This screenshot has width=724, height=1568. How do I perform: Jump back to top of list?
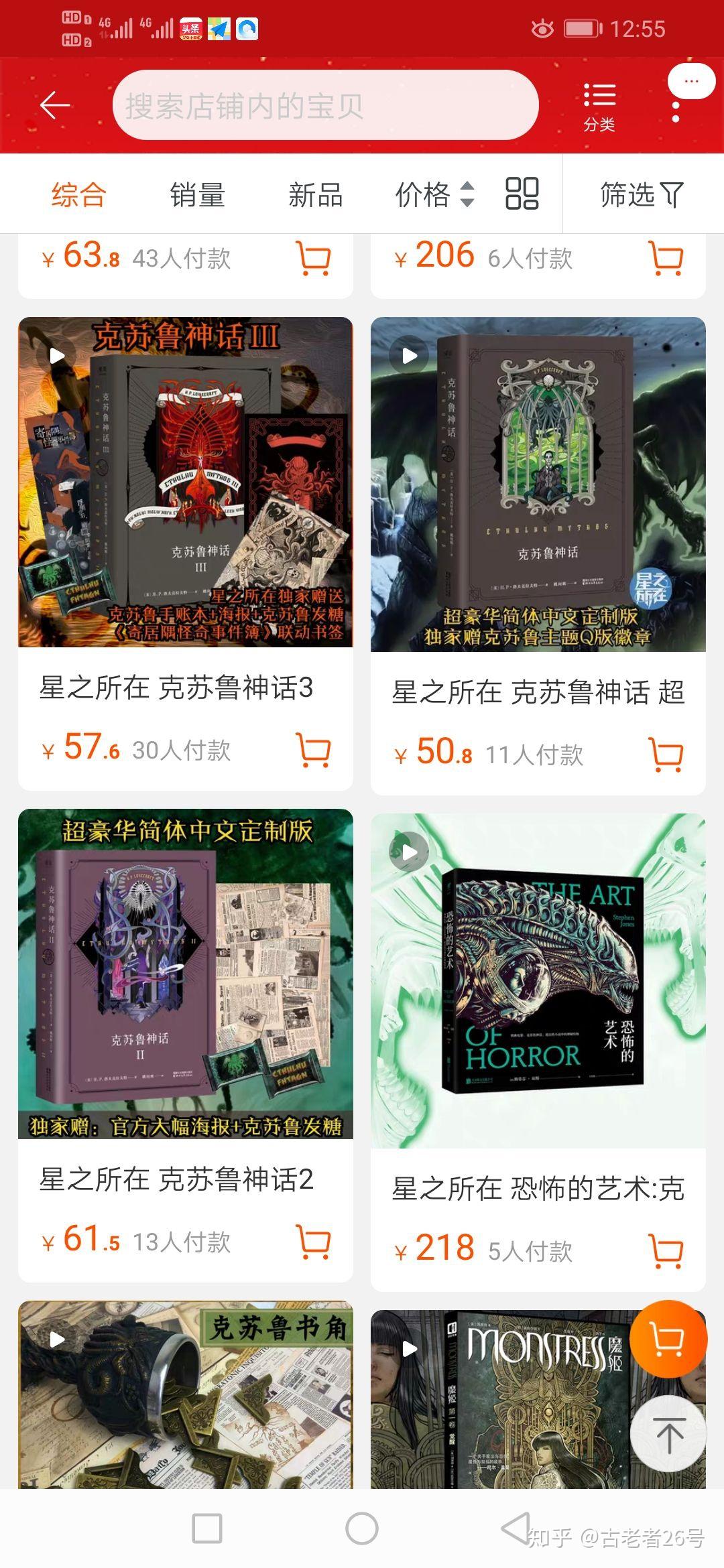668,1434
